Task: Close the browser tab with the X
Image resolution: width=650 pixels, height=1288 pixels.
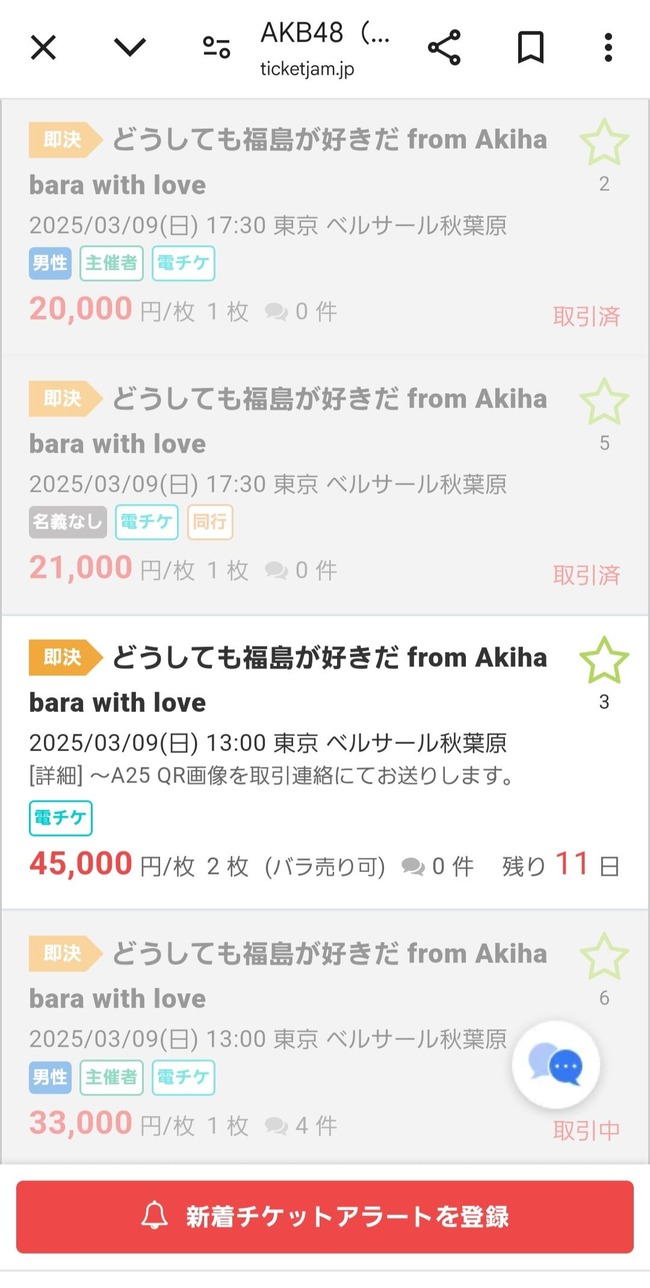Action: pyautogui.click(x=43, y=47)
